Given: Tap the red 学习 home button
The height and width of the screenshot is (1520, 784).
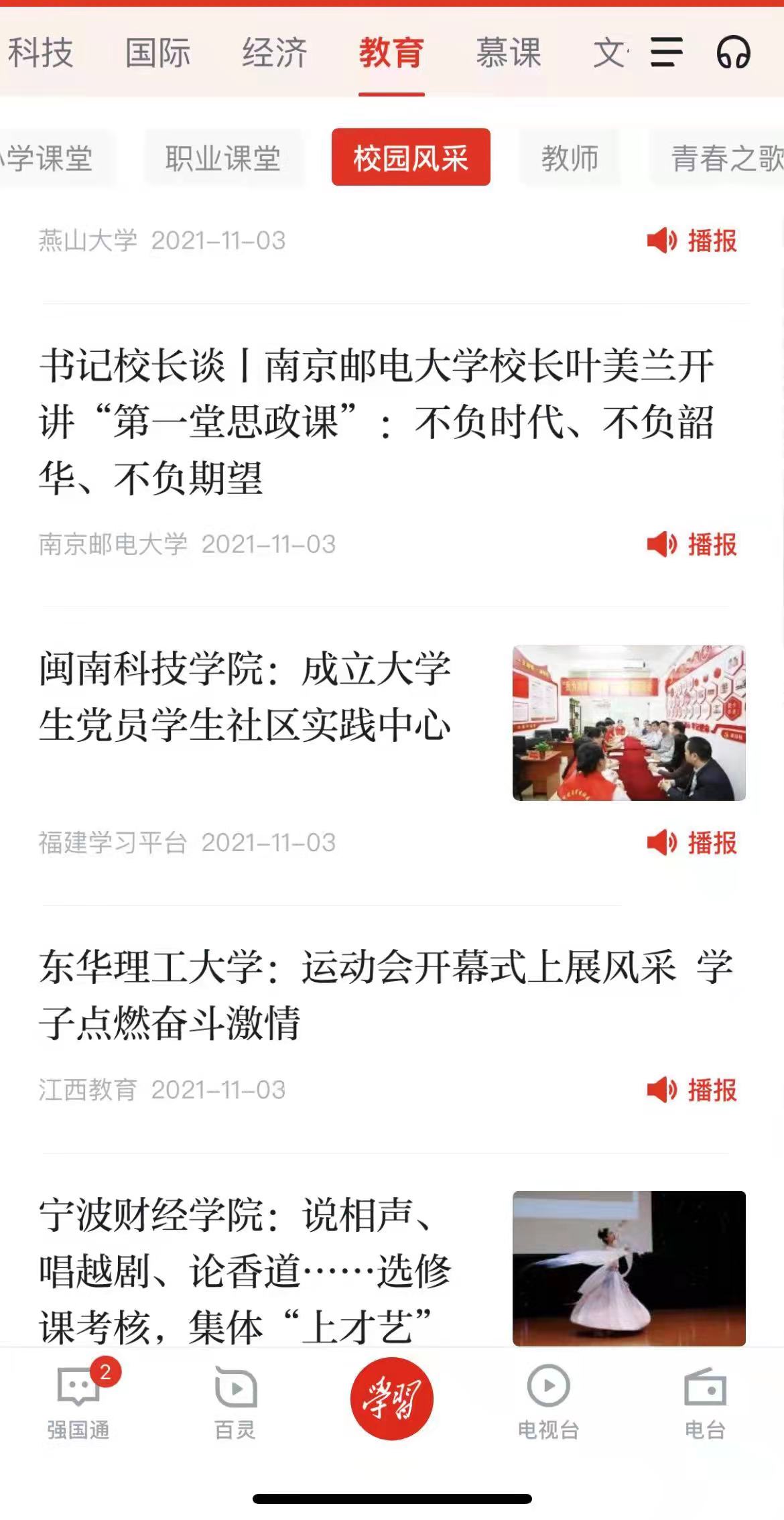Looking at the screenshot, I should (392, 1398).
